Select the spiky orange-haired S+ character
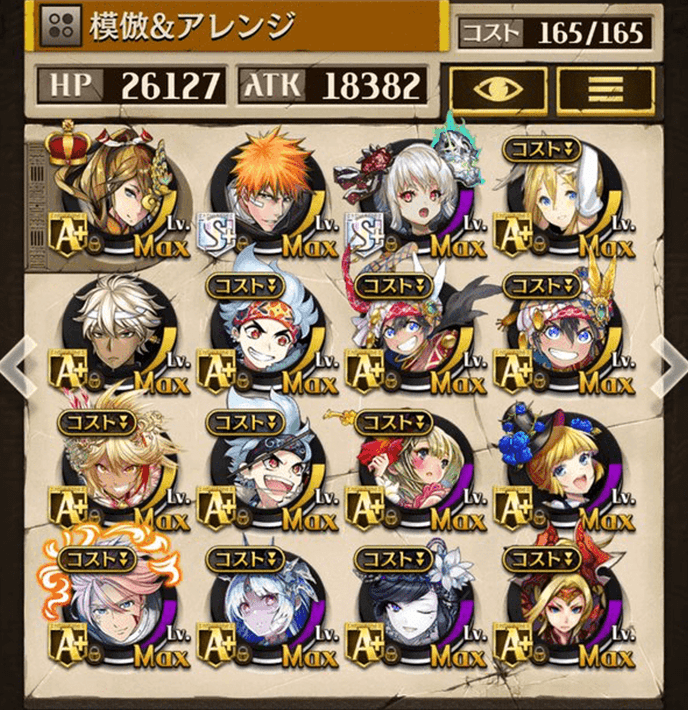Image resolution: width=688 pixels, height=710 pixels. (x=268, y=196)
